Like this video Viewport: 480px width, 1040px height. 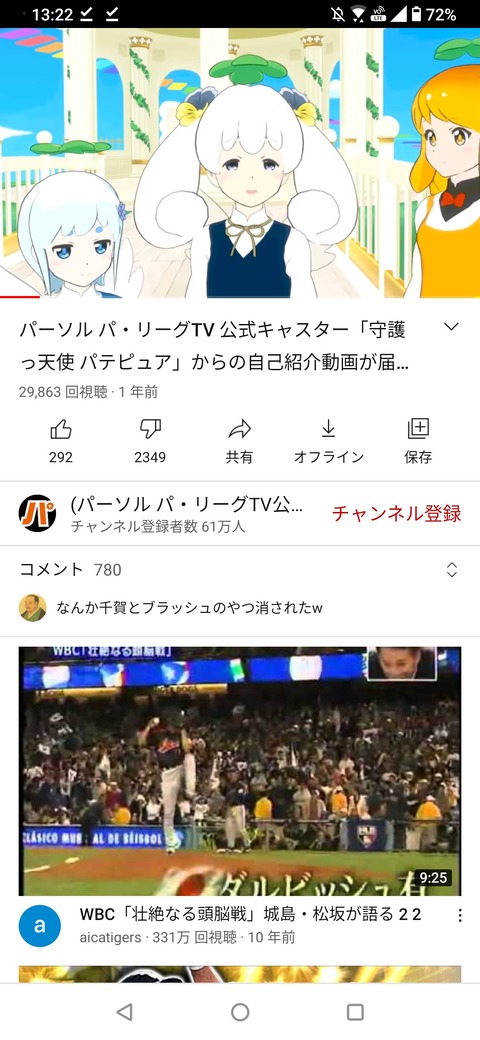61,440
